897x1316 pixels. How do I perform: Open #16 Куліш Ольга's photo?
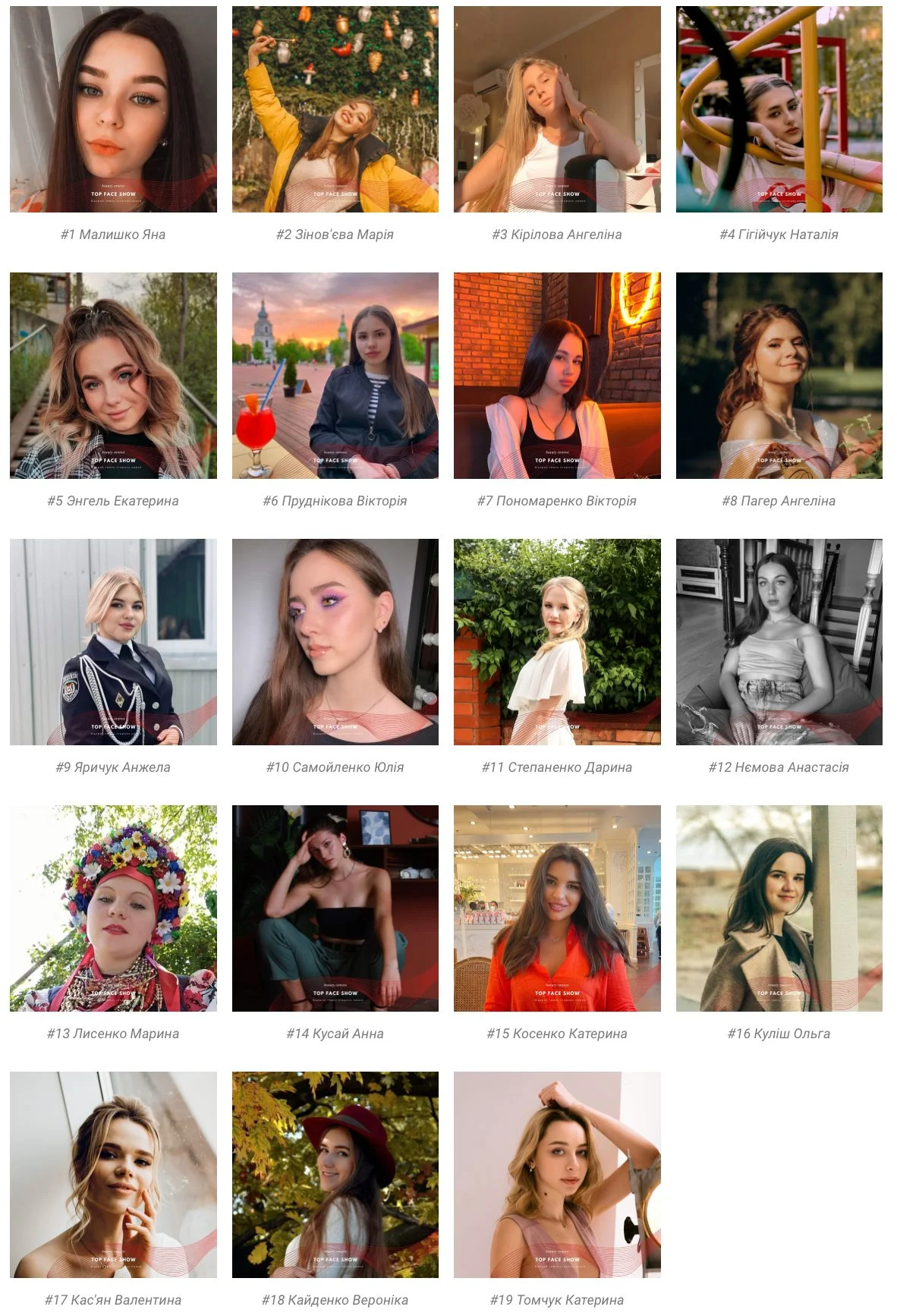pyautogui.click(x=779, y=908)
